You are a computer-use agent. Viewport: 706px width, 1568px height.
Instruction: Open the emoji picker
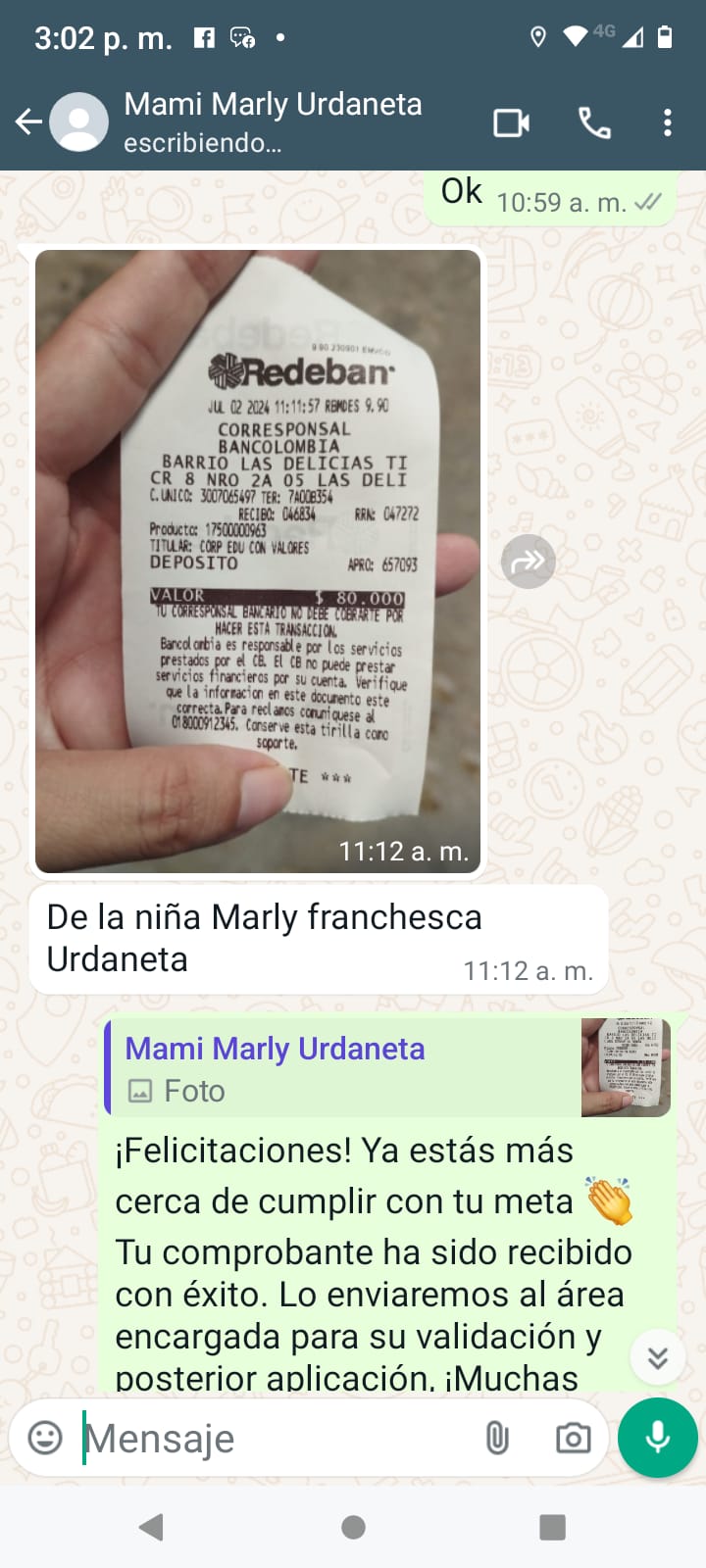[45, 1438]
